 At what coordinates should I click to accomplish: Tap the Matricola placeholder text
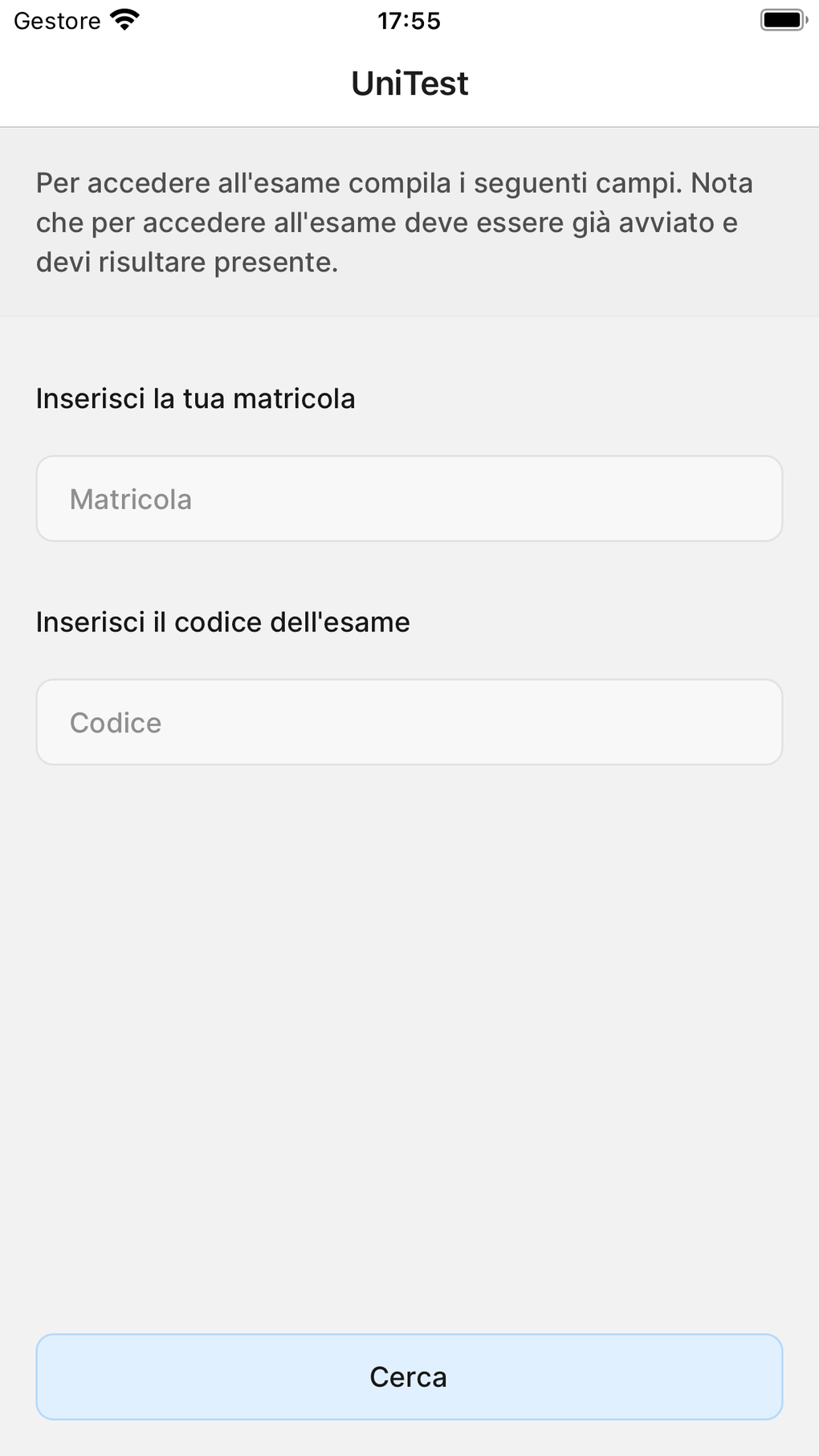pyautogui.click(x=131, y=498)
